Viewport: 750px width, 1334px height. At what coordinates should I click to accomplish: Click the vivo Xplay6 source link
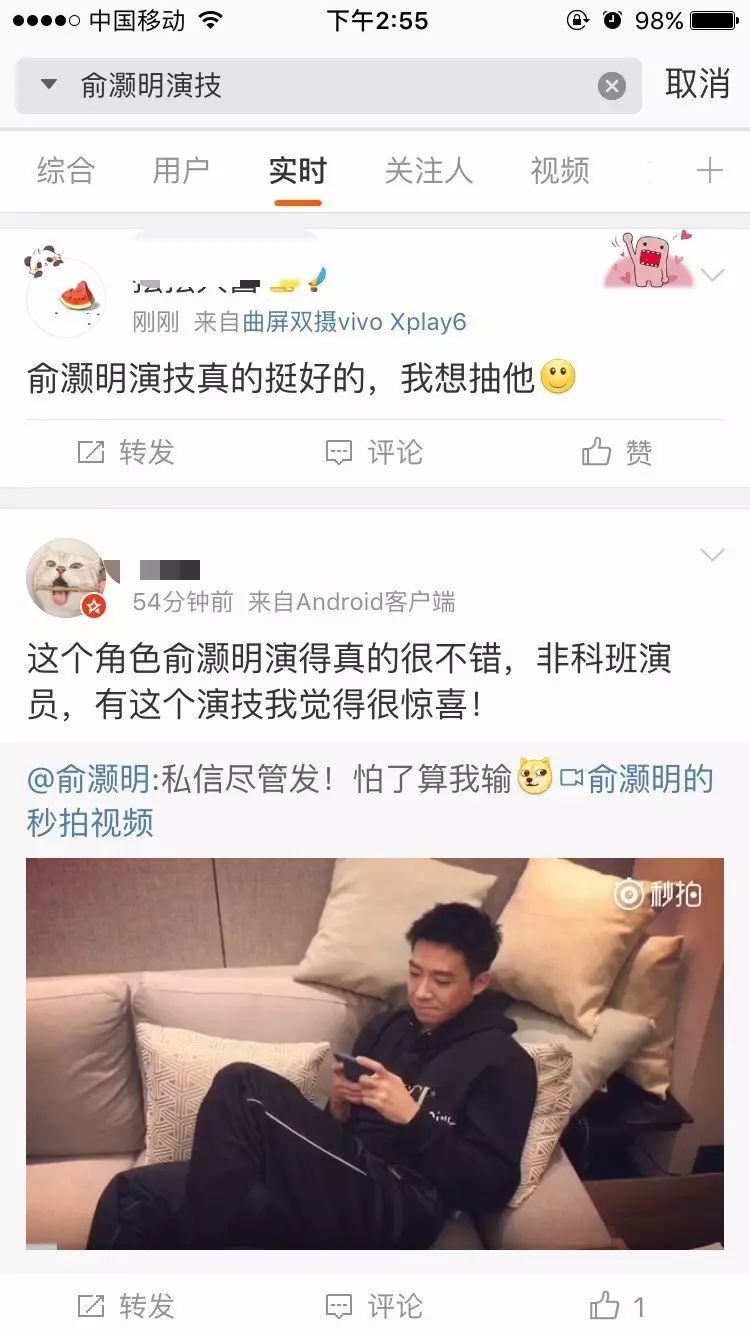pos(390,324)
